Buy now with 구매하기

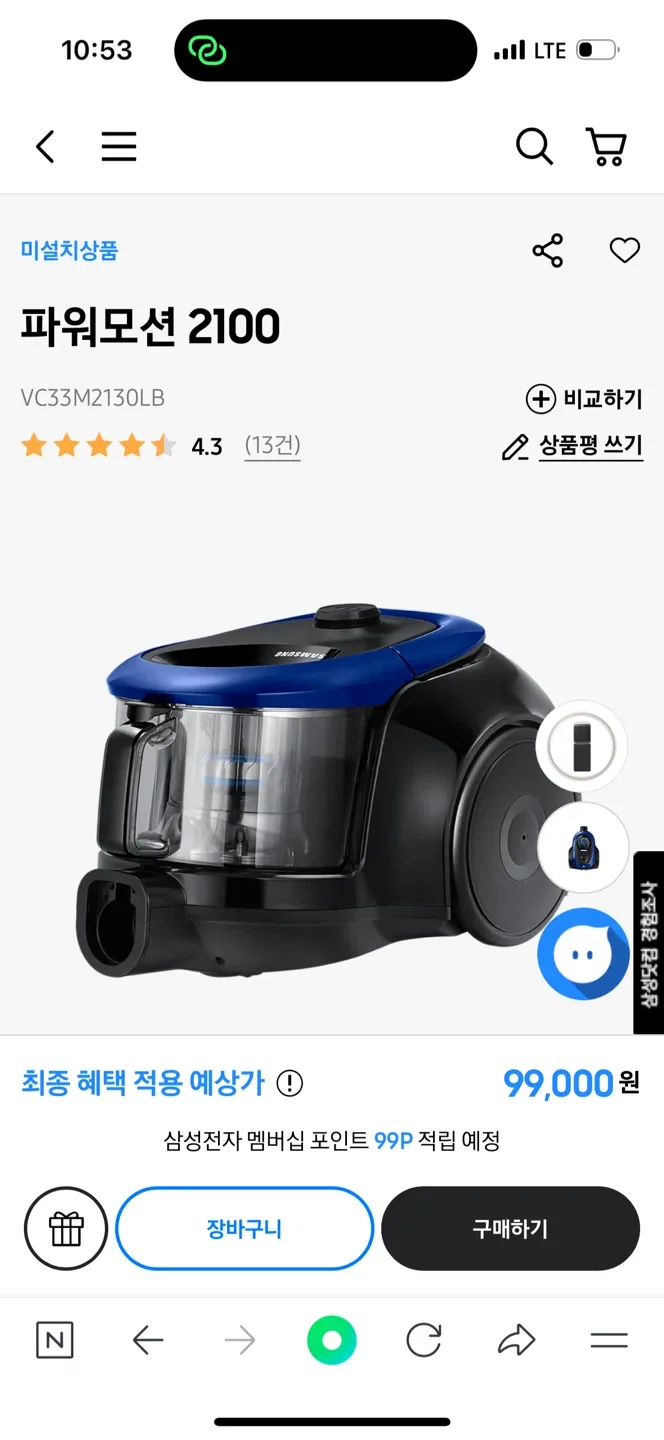[510, 1228]
